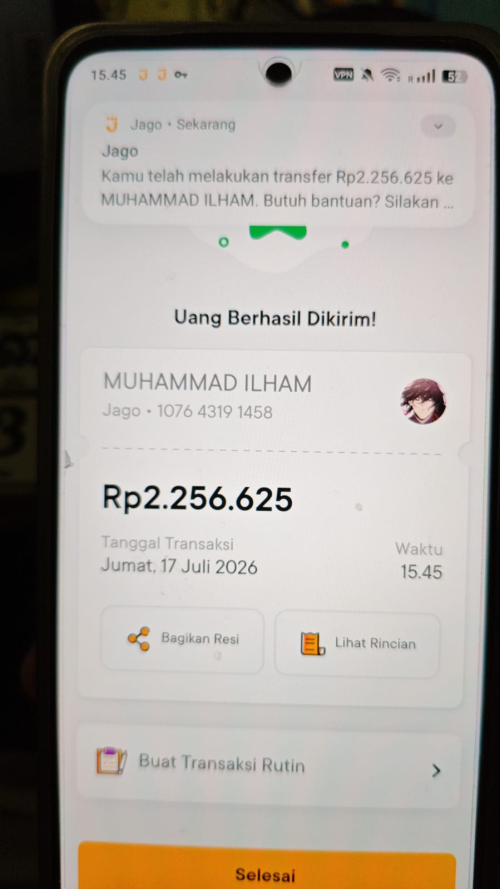Image resolution: width=500 pixels, height=889 pixels.
Task: Expand the Jago notification chevron
Action: (x=438, y=126)
